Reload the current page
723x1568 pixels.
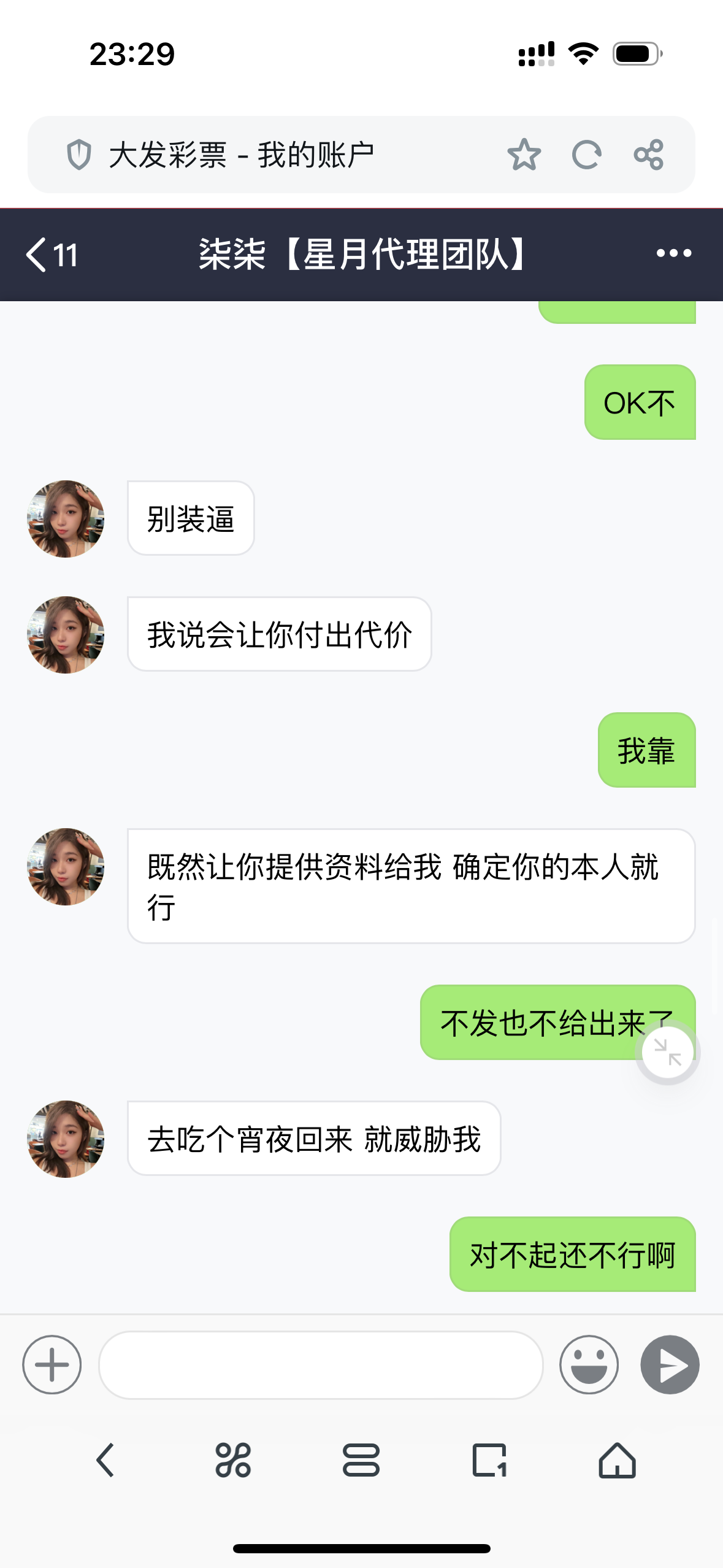pyautogui.click(x=586, y=155)
